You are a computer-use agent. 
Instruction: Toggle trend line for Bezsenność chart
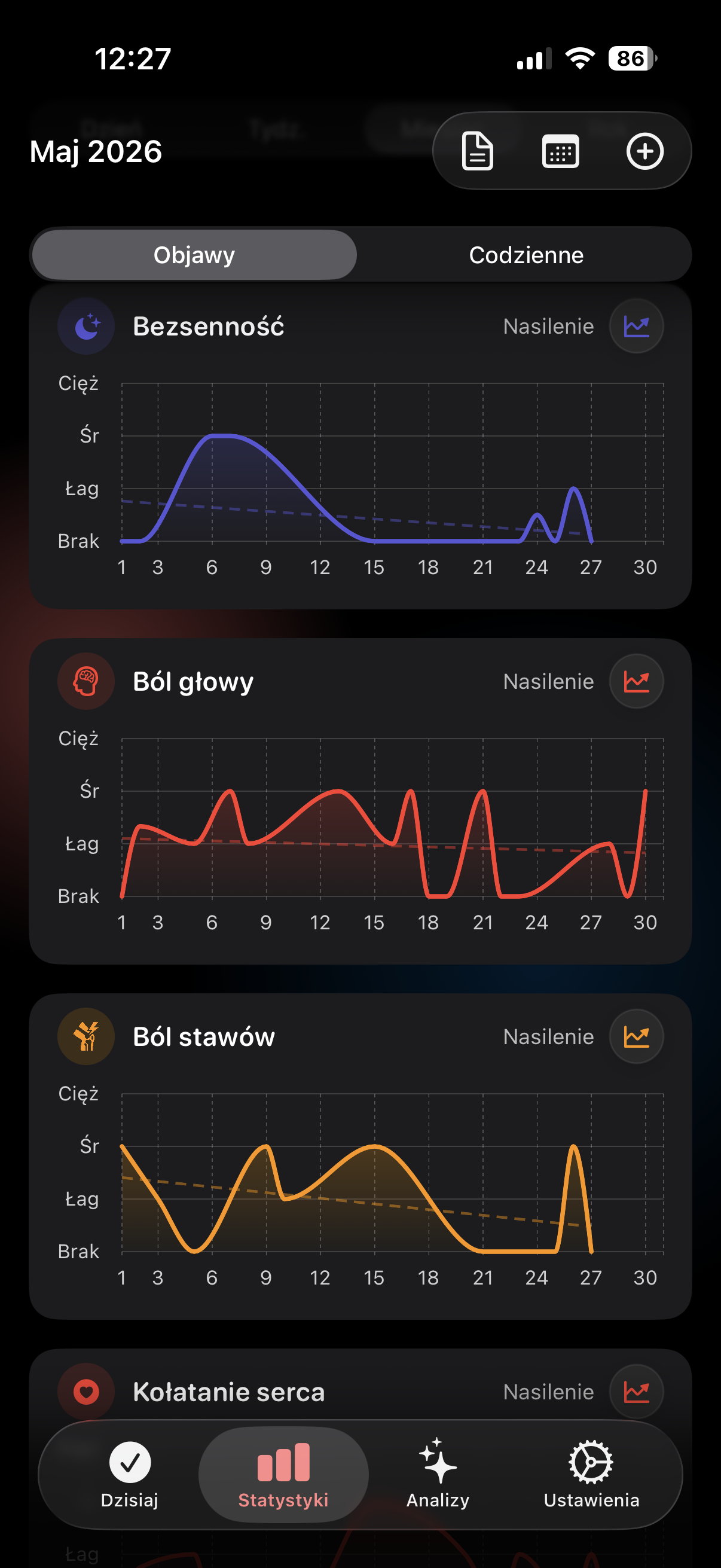point(637,327)
